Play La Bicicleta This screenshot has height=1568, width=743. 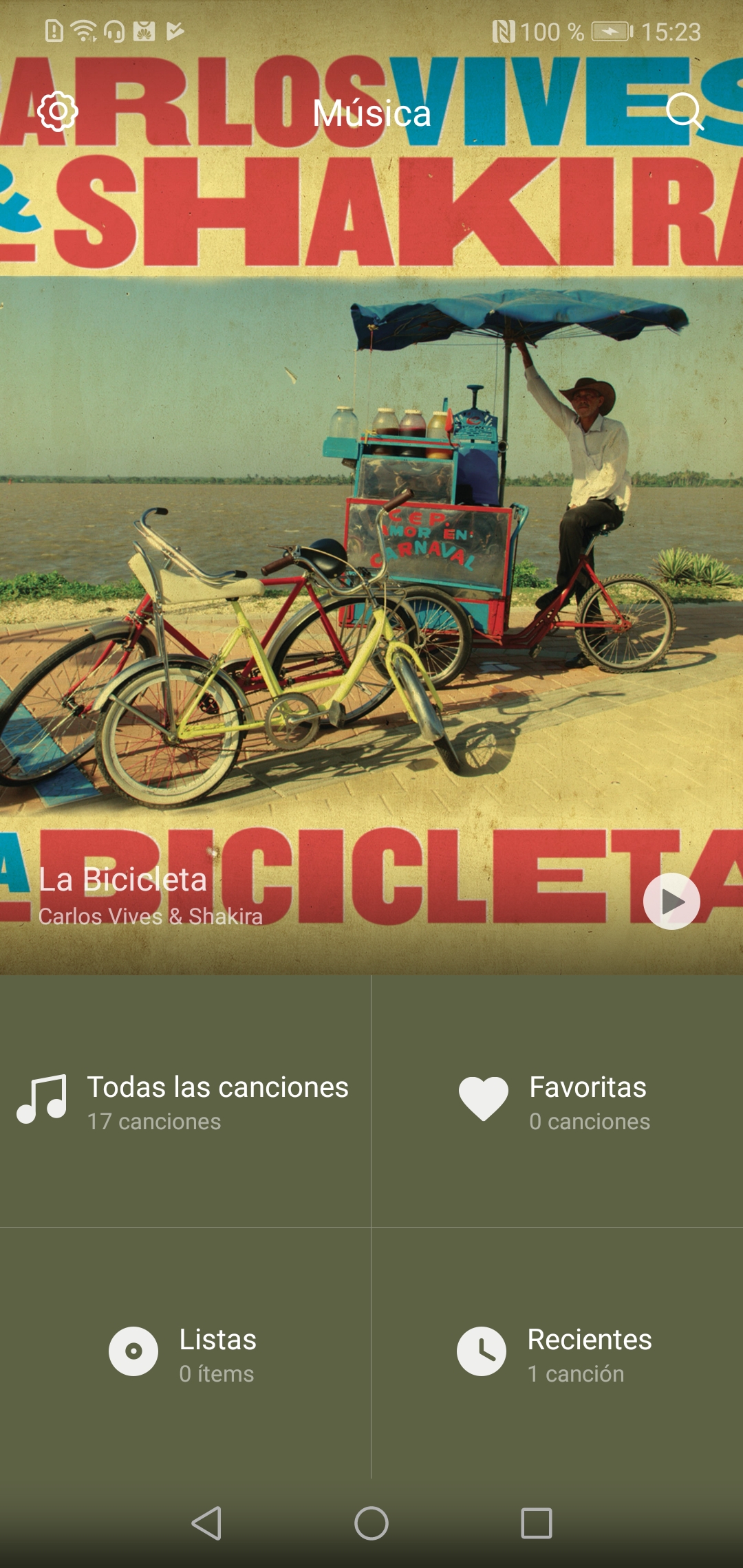(671, 901)
